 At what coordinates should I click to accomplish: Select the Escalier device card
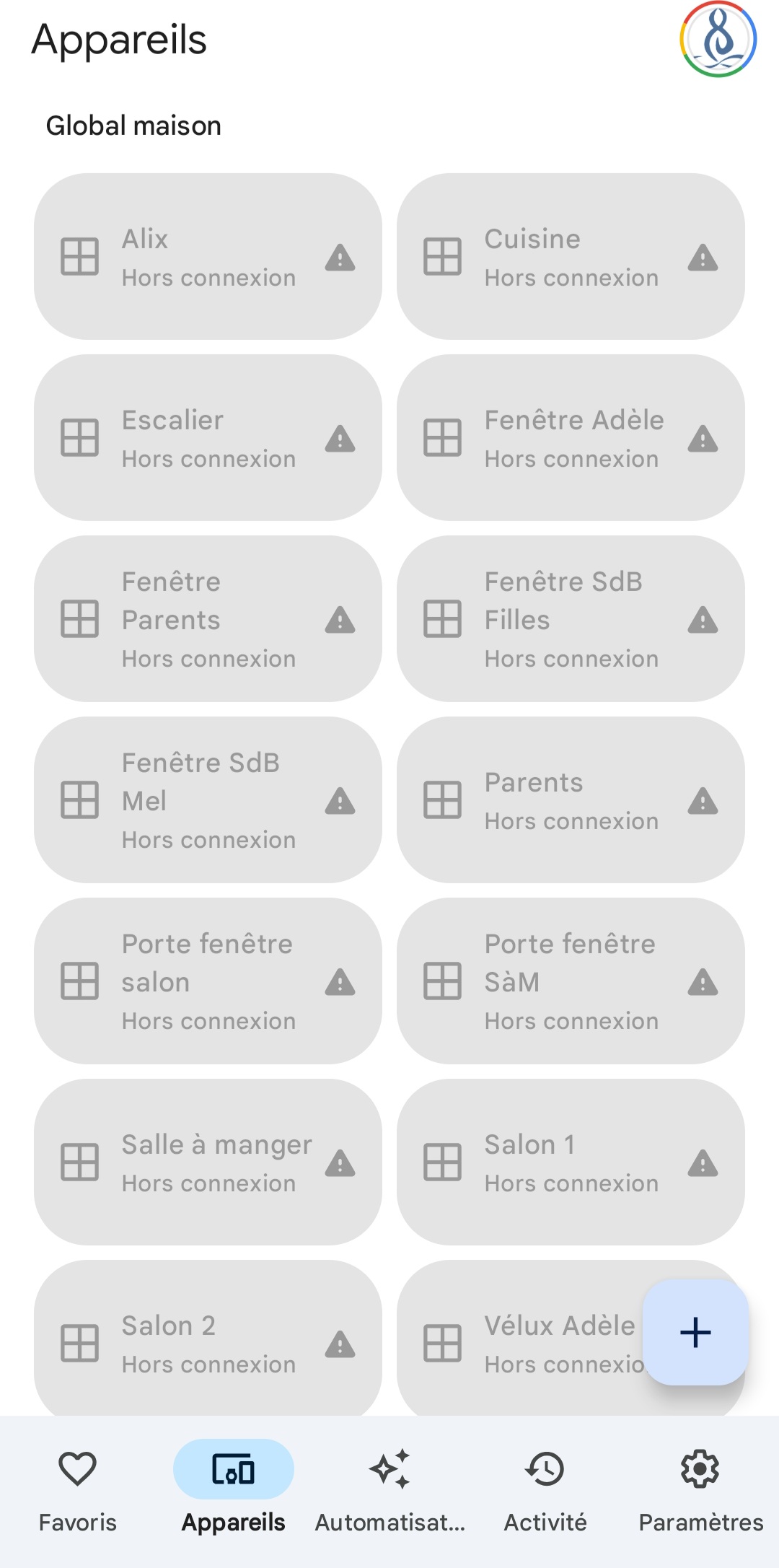pyautogui.click(x=208, y=438)
